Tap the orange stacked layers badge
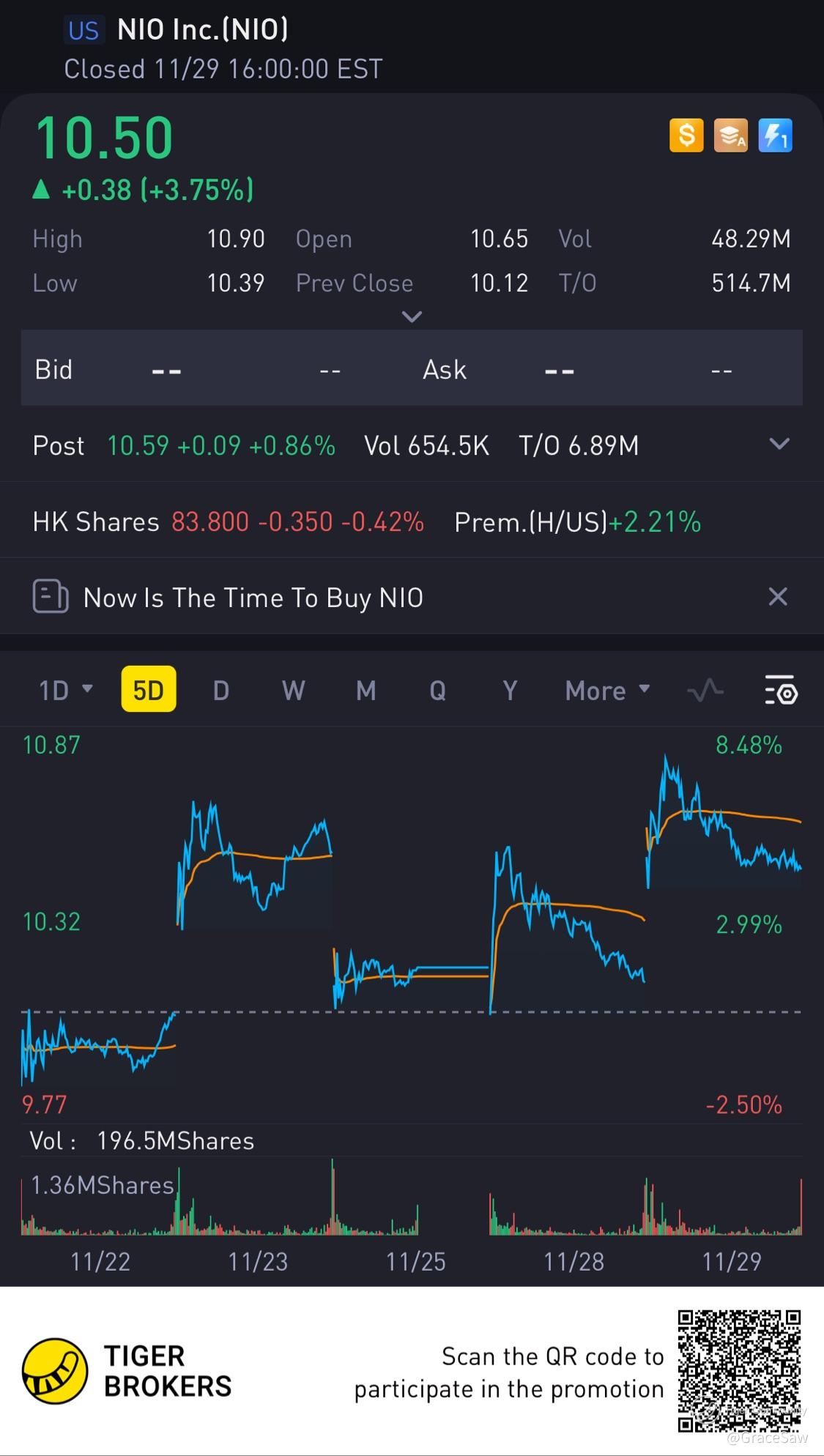The width and height of the screenshot is (824, 1456). point(731,135)
